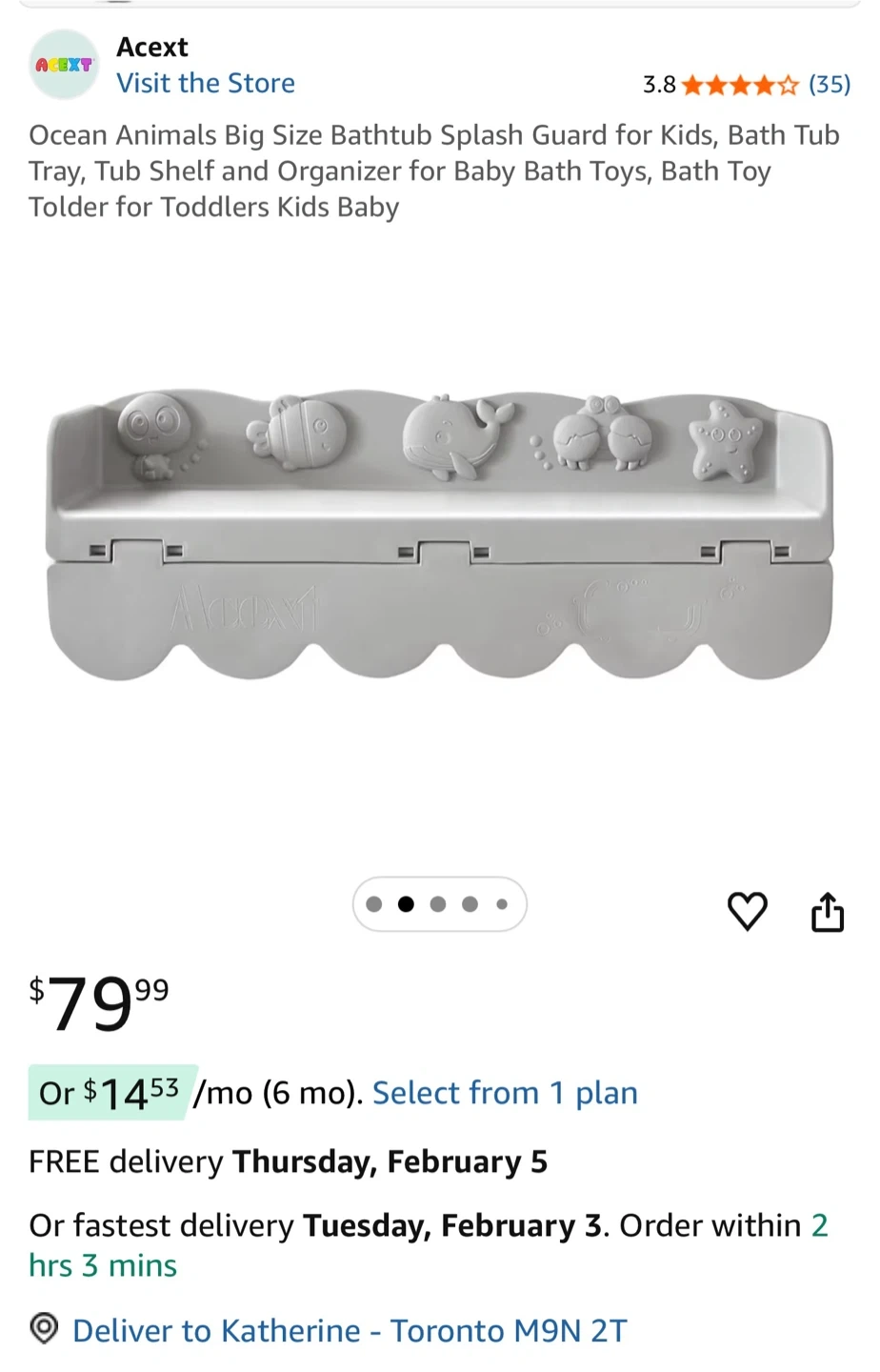Tap the Acext brand logo
880x1372 pixels.
pyautogui.click(x=64, y=65)
